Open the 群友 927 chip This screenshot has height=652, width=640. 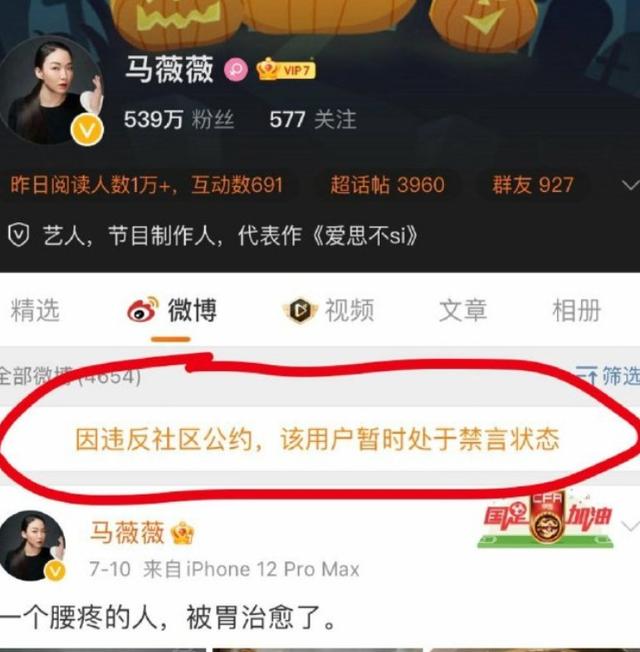(532, 185)
